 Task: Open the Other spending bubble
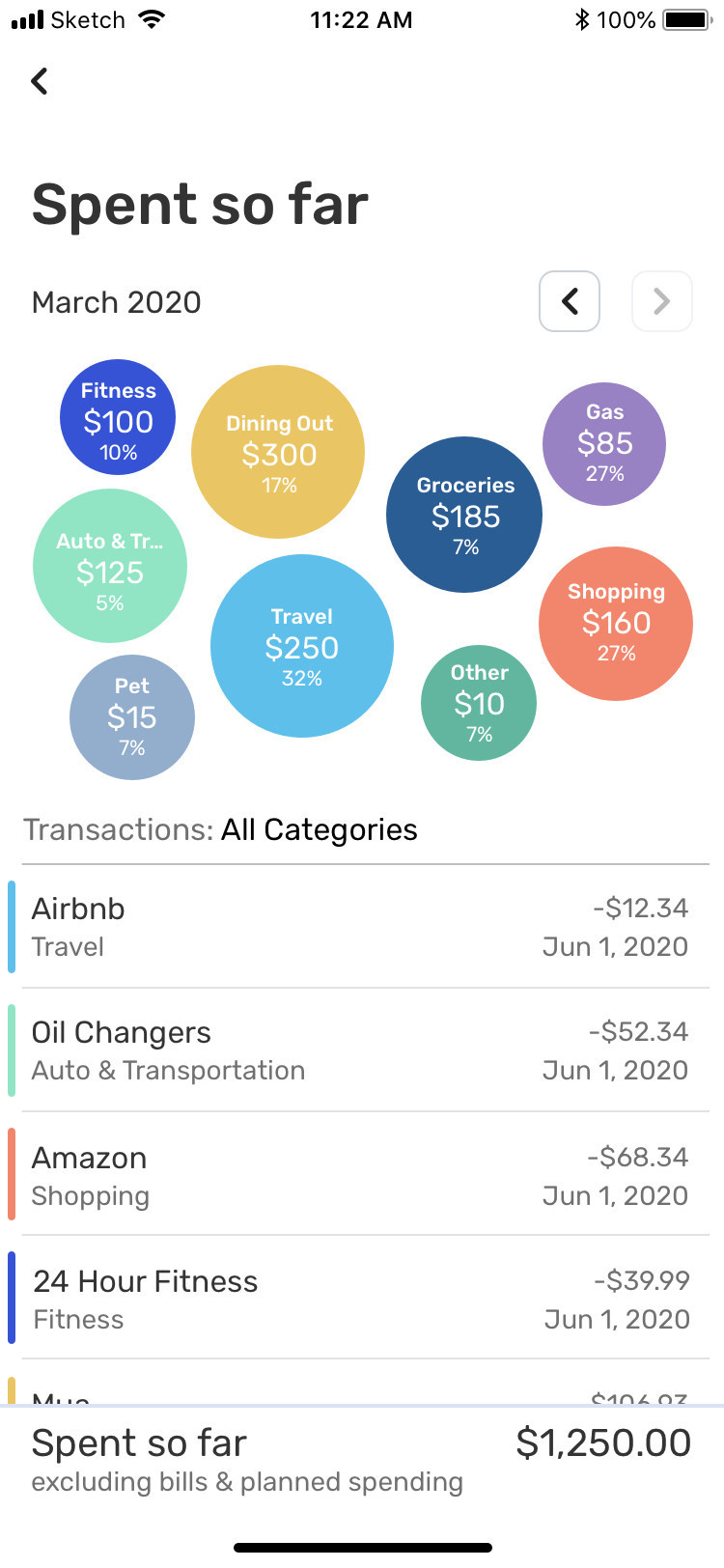[x=478, y=703]
